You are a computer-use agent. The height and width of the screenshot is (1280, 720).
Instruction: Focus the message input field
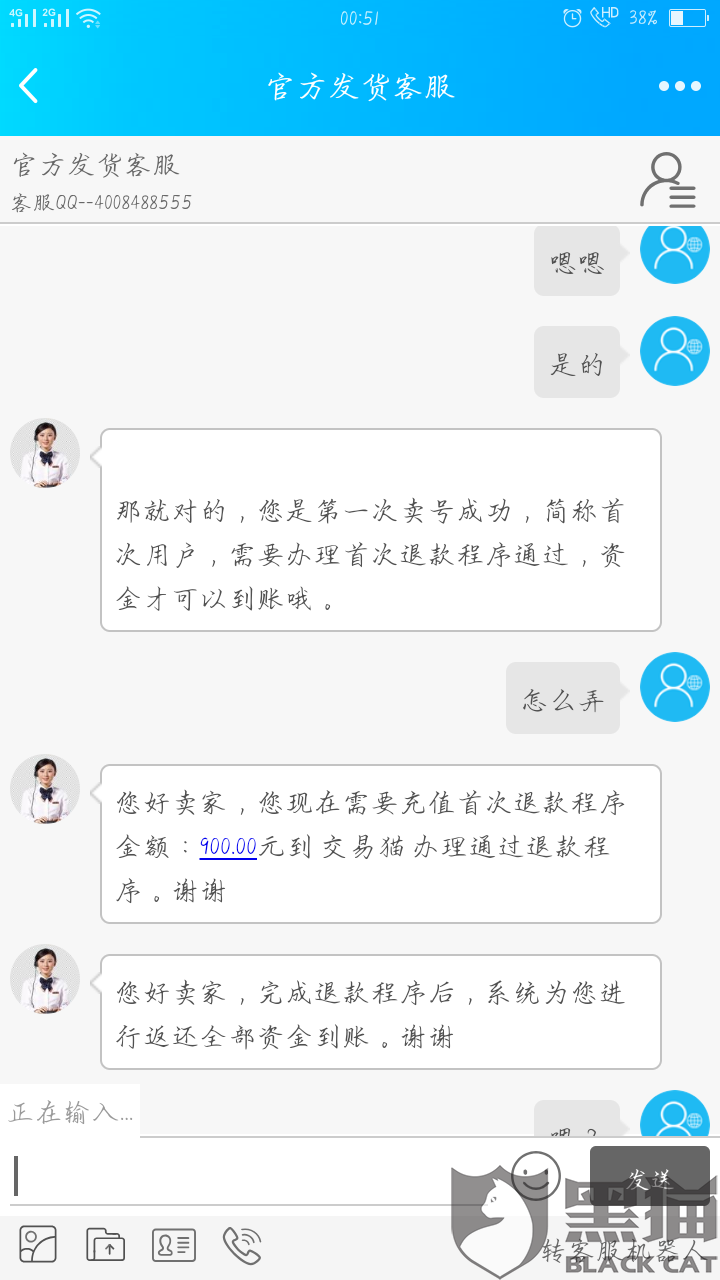tap(250, 1175)
